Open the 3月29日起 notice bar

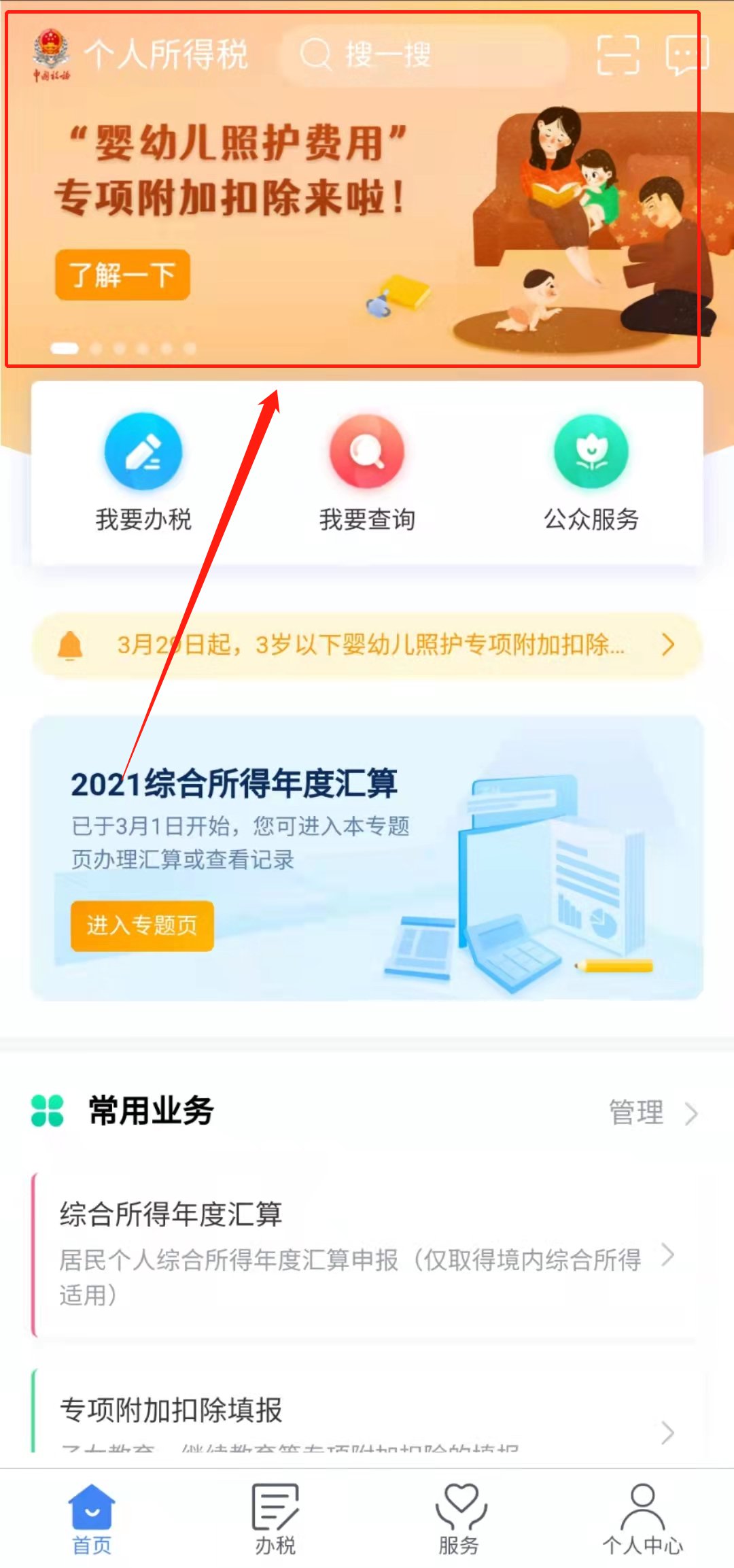[x=367, y=645]
